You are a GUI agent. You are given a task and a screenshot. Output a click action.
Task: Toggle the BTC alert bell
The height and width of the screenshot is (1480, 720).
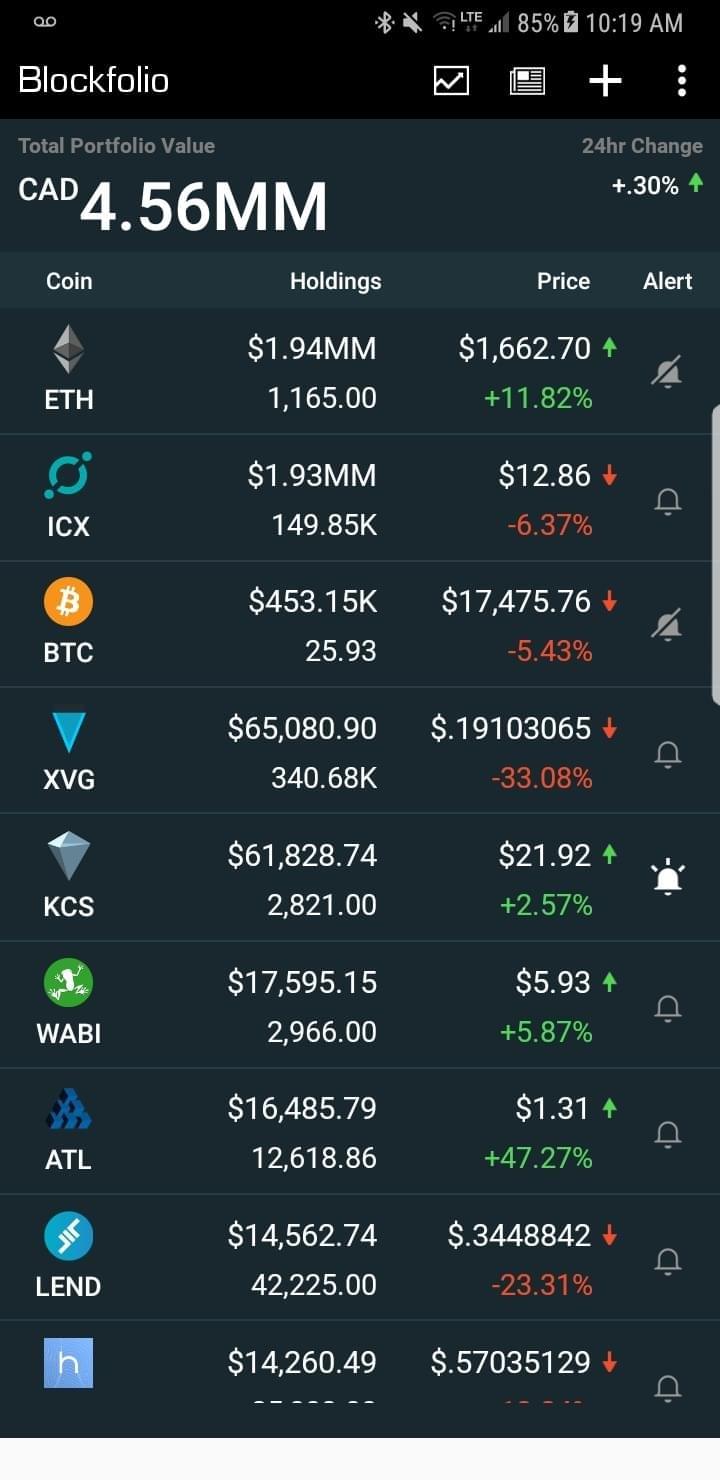pyautogui.click(x=667, y=626)
